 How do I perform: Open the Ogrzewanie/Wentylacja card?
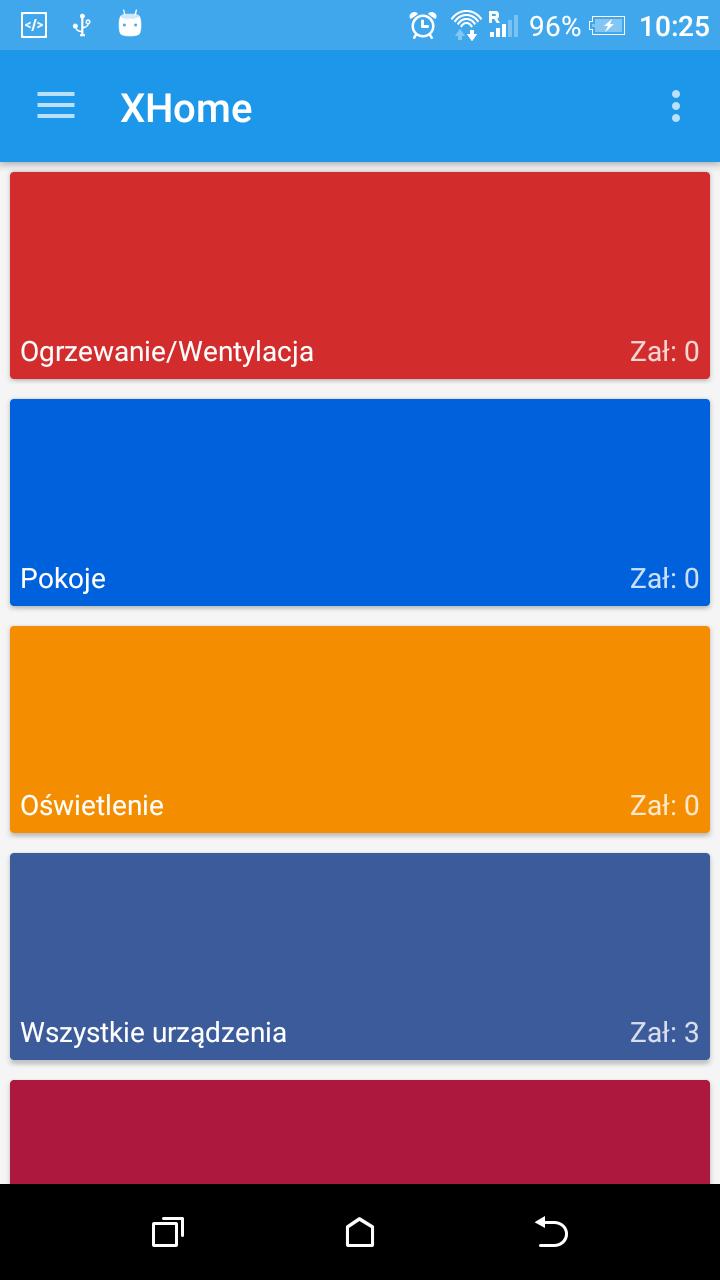360,275
